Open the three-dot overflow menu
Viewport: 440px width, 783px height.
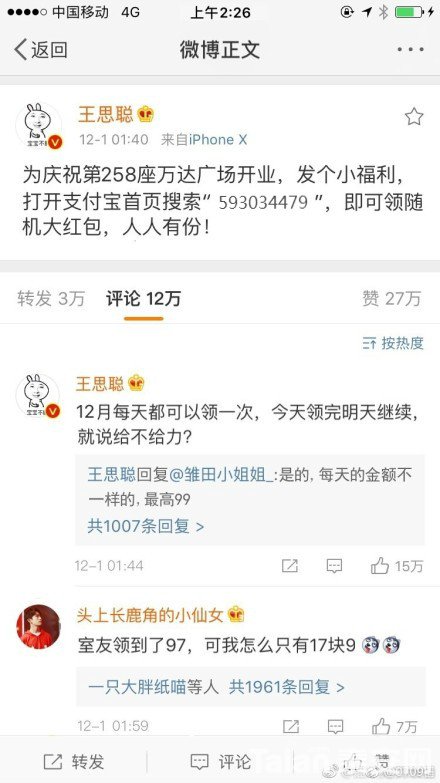pos(411,49)
